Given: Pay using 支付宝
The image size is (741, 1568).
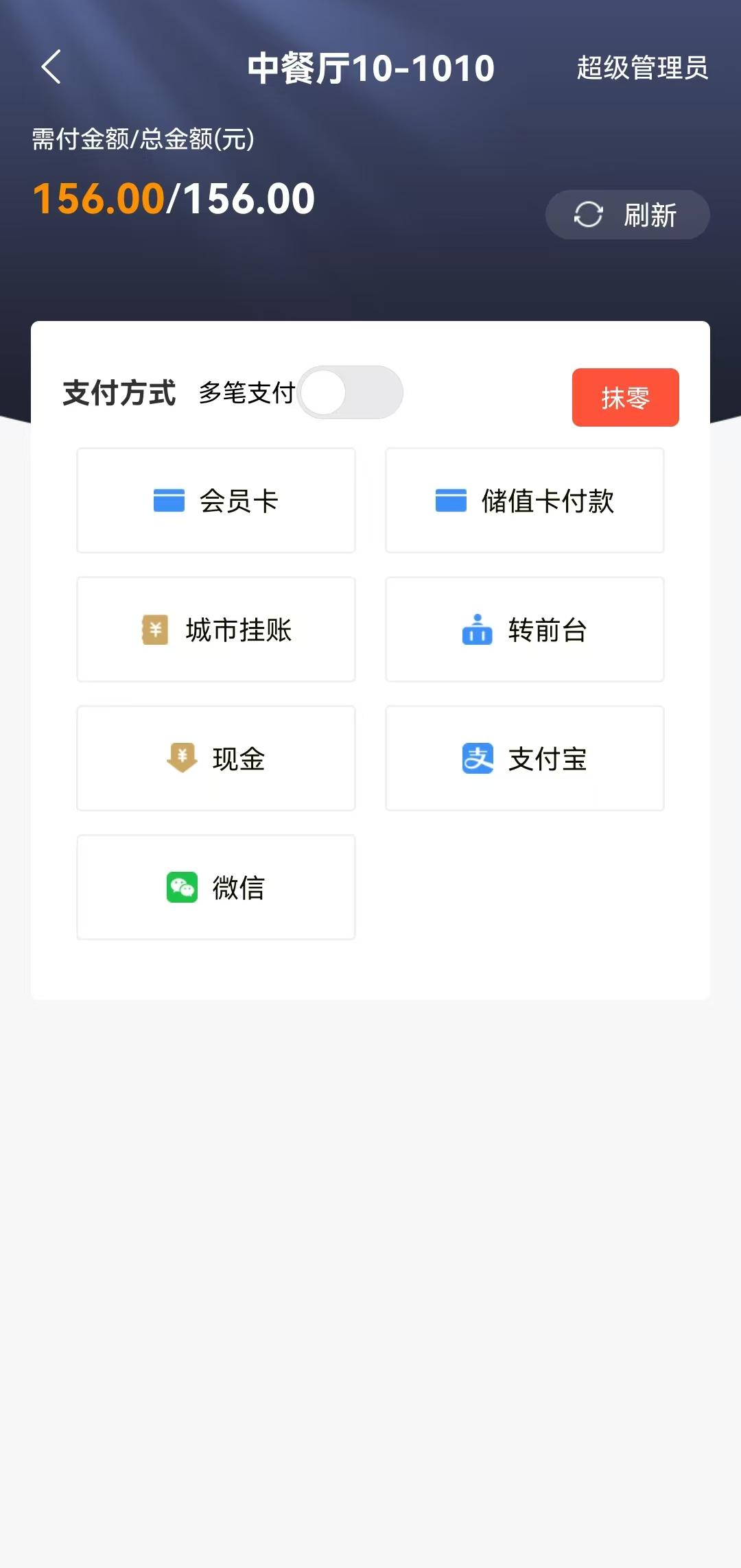Looking at the screenshot, I should point(525,759).
